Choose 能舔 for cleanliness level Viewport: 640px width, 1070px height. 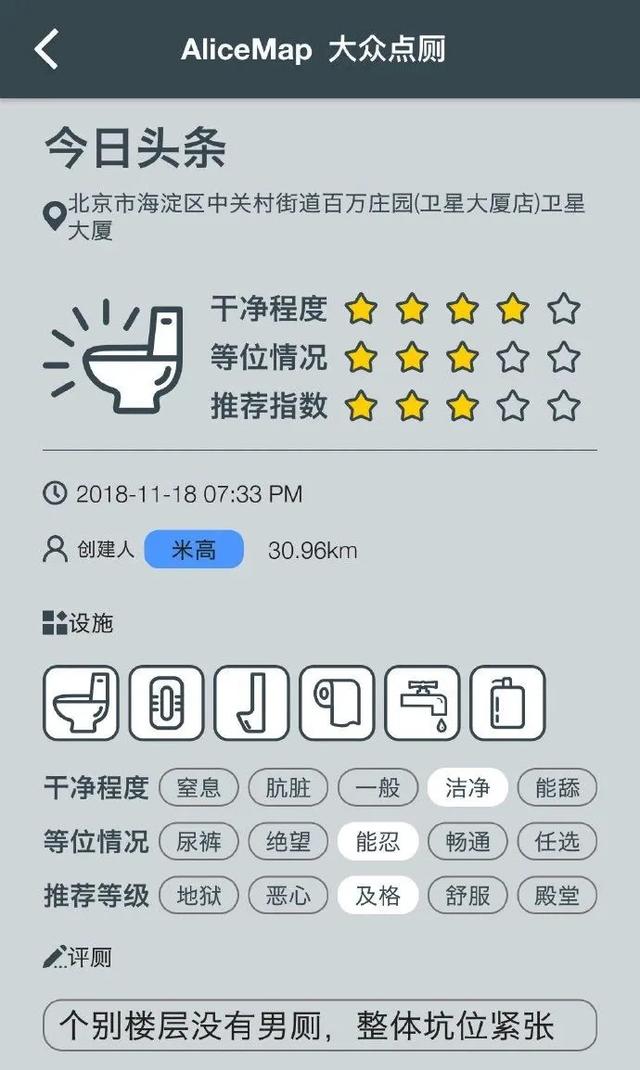pos(557,788)
